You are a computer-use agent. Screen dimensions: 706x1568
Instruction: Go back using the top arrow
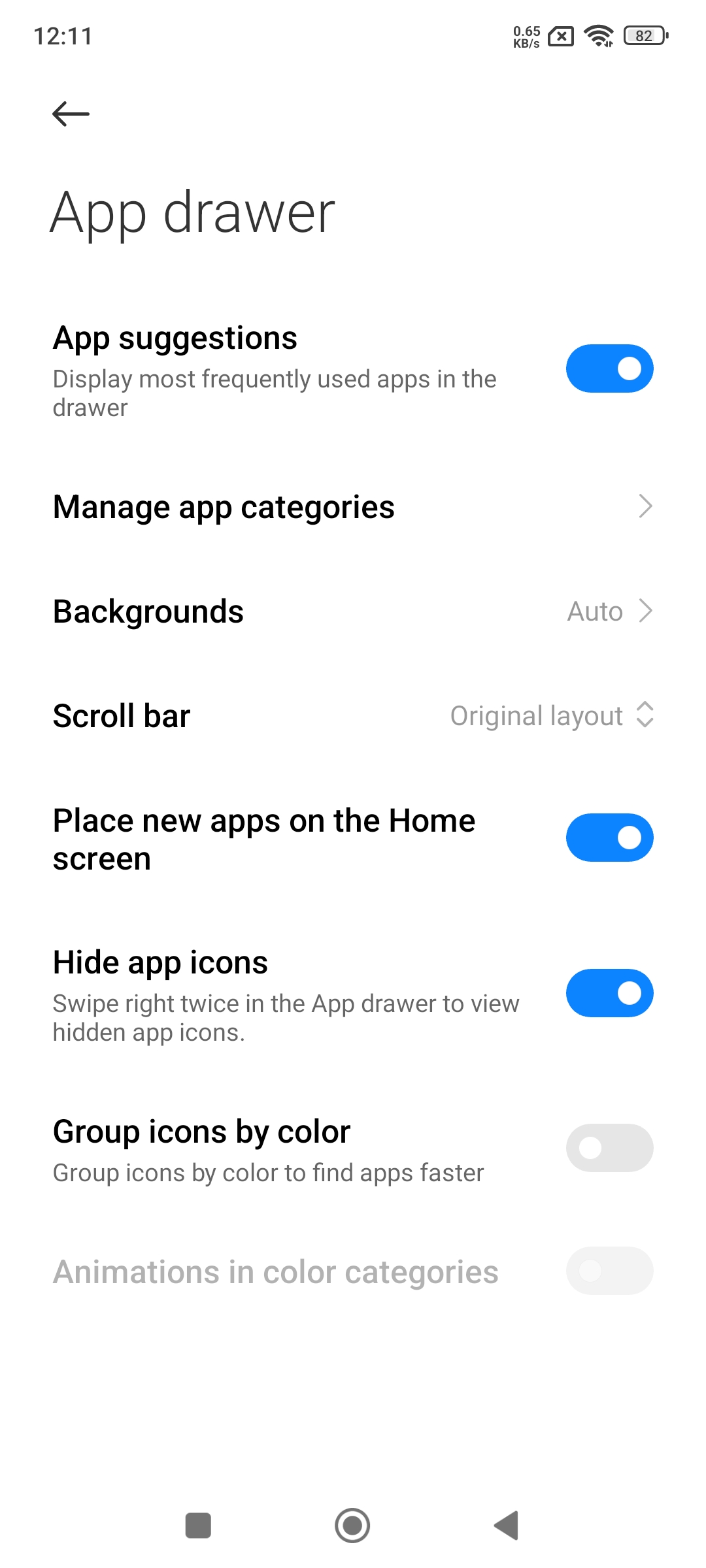click(x=71, y=114)
